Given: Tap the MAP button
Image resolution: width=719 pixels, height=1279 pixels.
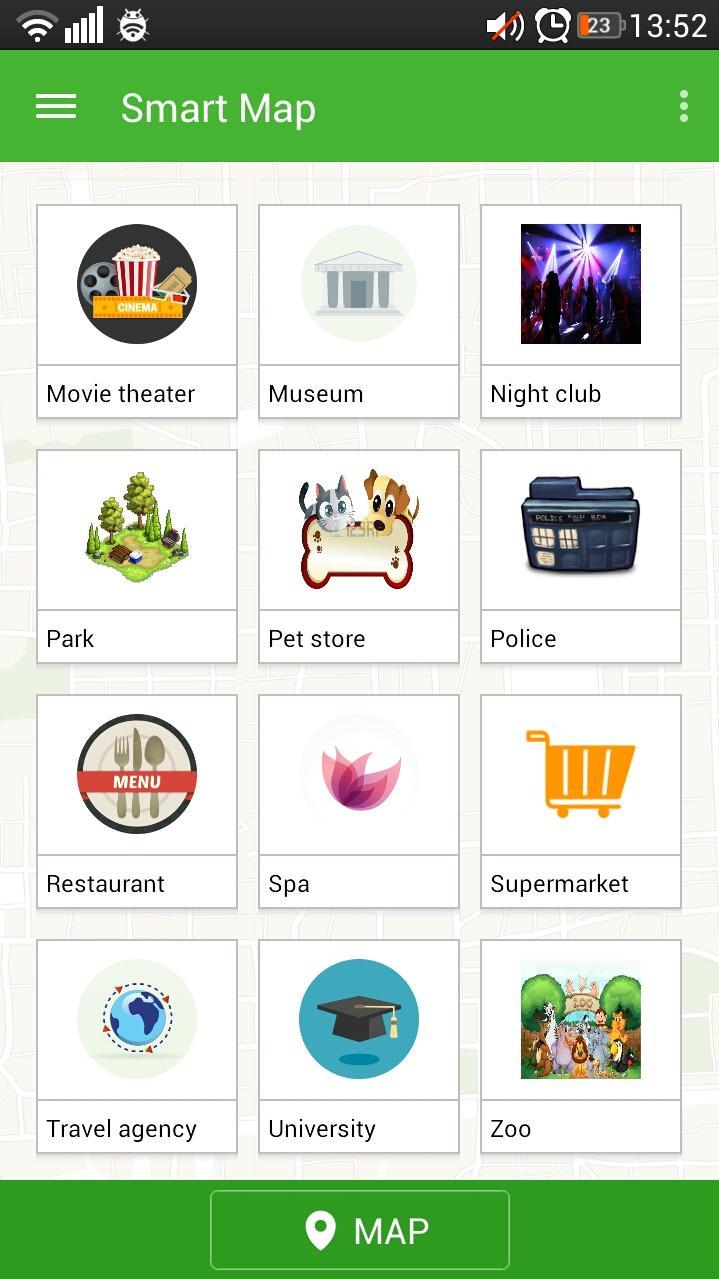Looking at the screenshot, I should [x=360, y=1230].
